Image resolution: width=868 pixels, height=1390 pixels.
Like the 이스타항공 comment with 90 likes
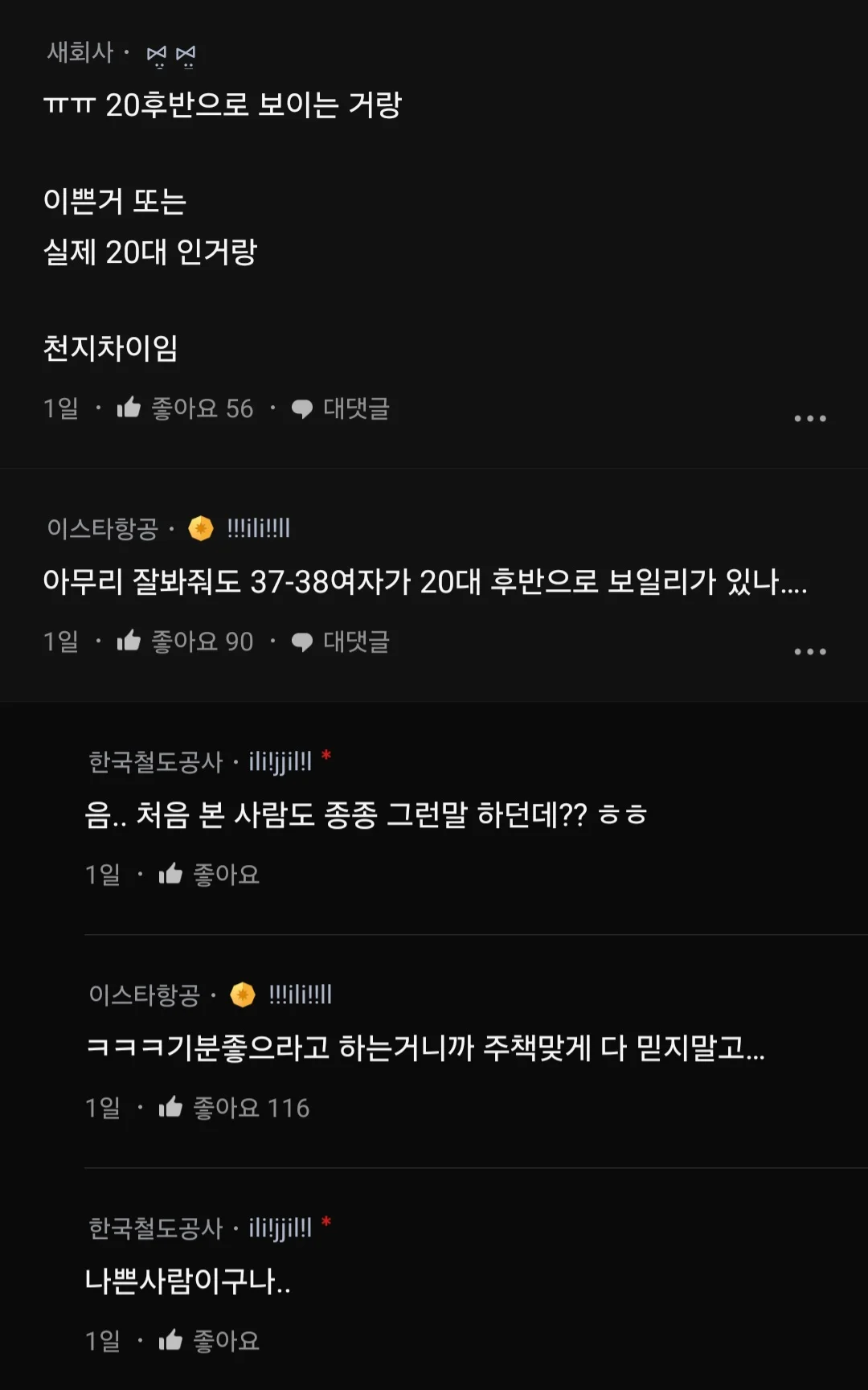(185, 642)
